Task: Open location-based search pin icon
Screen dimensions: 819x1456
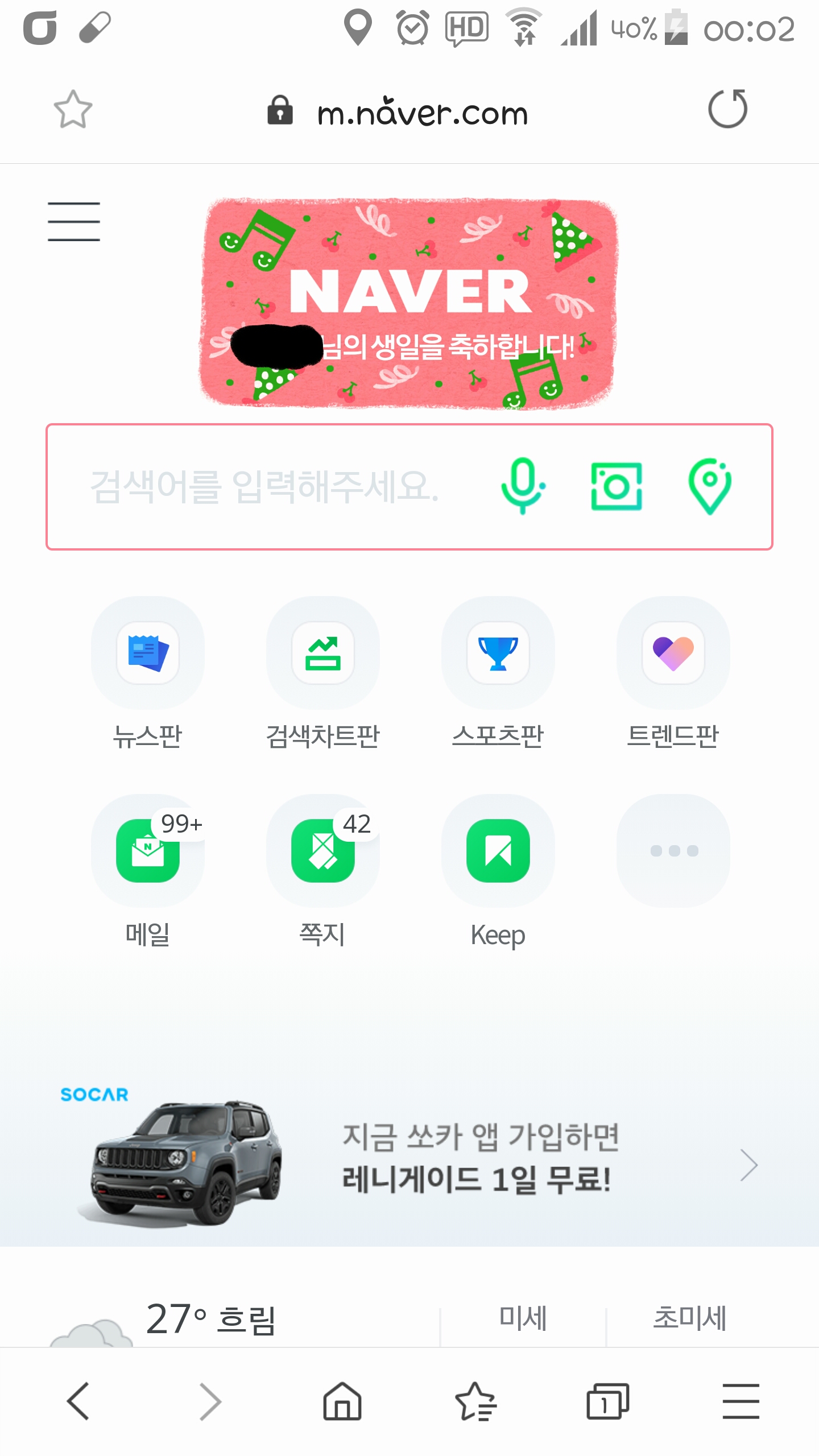Action: [x=710, y=487]
